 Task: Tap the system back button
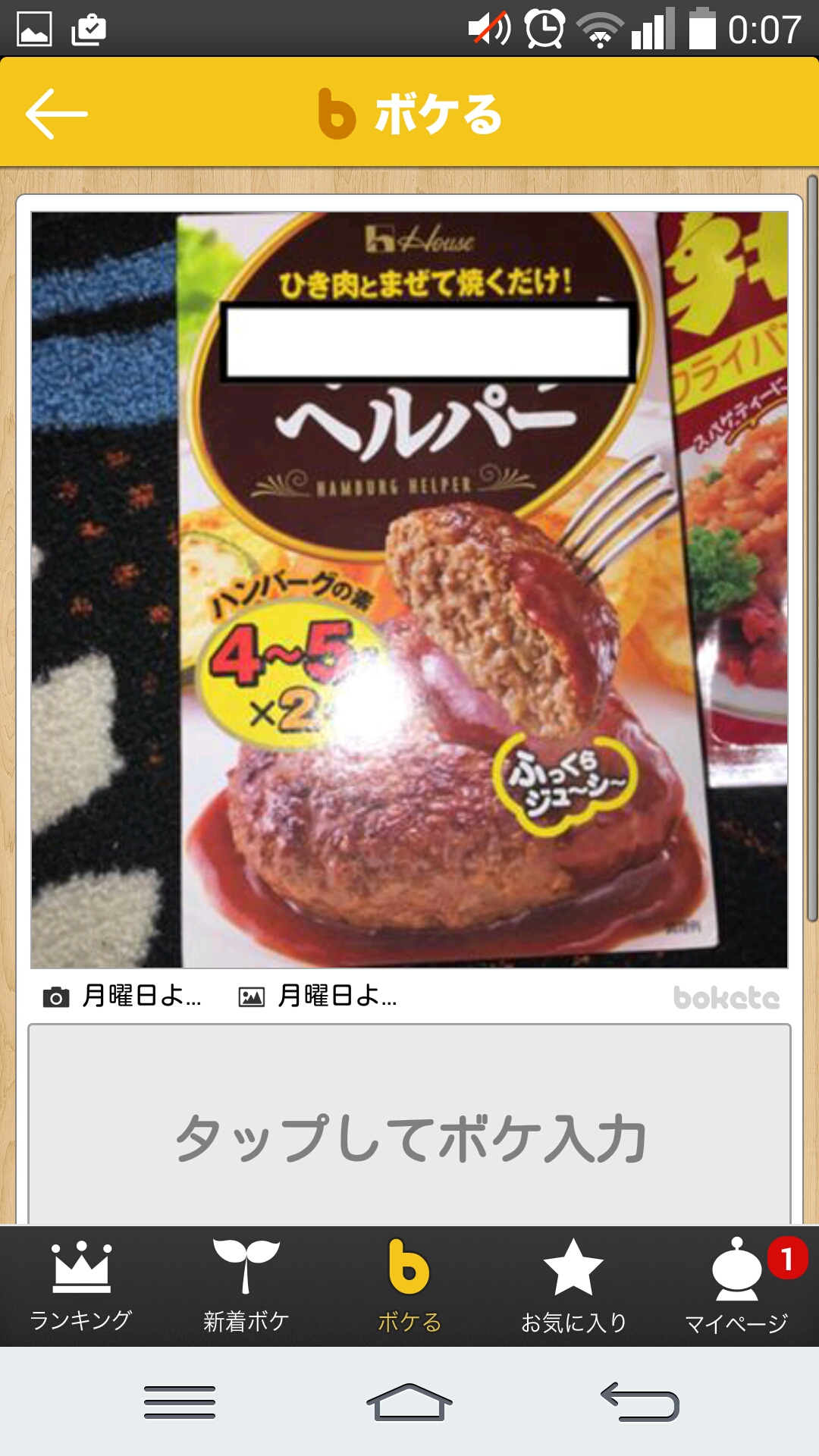point(639,1403)
